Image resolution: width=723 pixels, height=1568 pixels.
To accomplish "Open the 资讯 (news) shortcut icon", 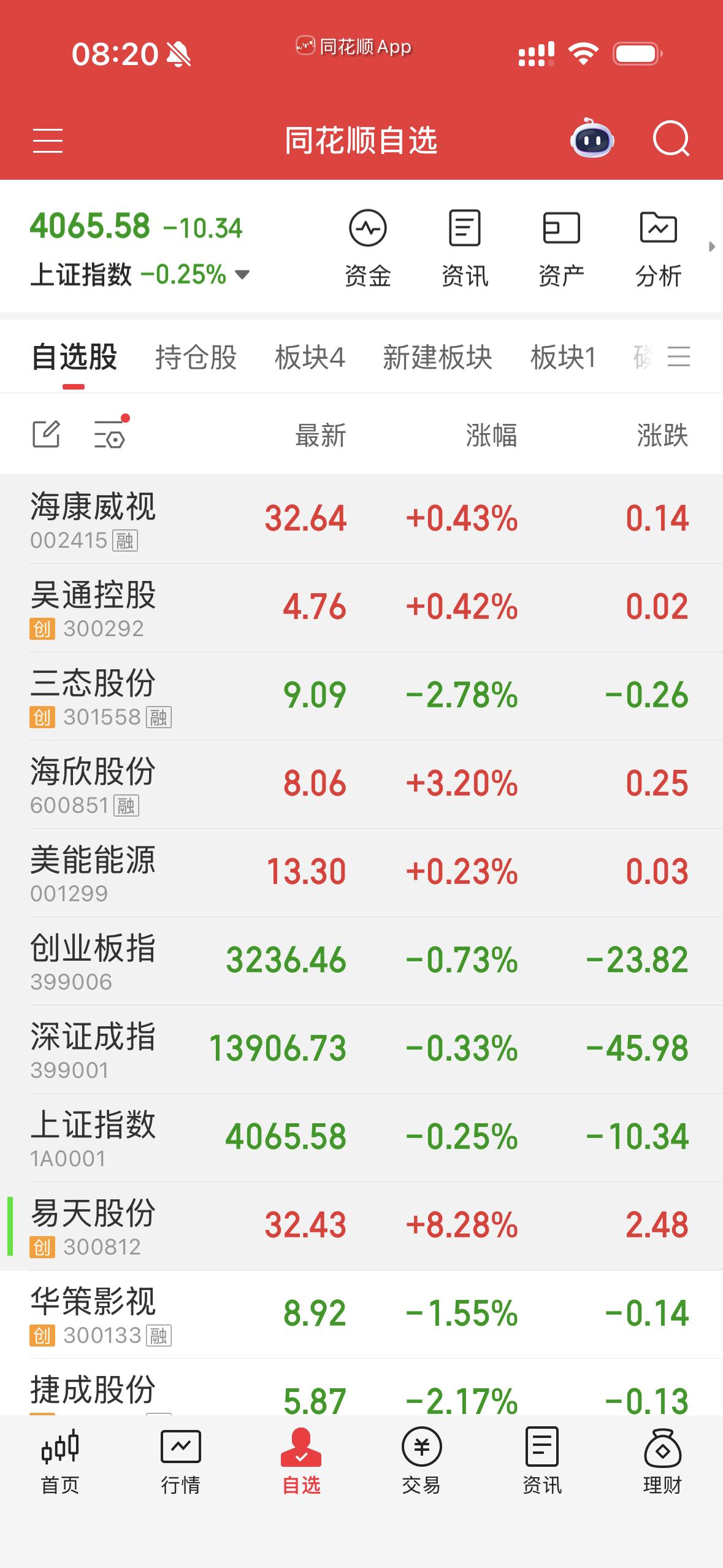I will click(x=464, y=245).
